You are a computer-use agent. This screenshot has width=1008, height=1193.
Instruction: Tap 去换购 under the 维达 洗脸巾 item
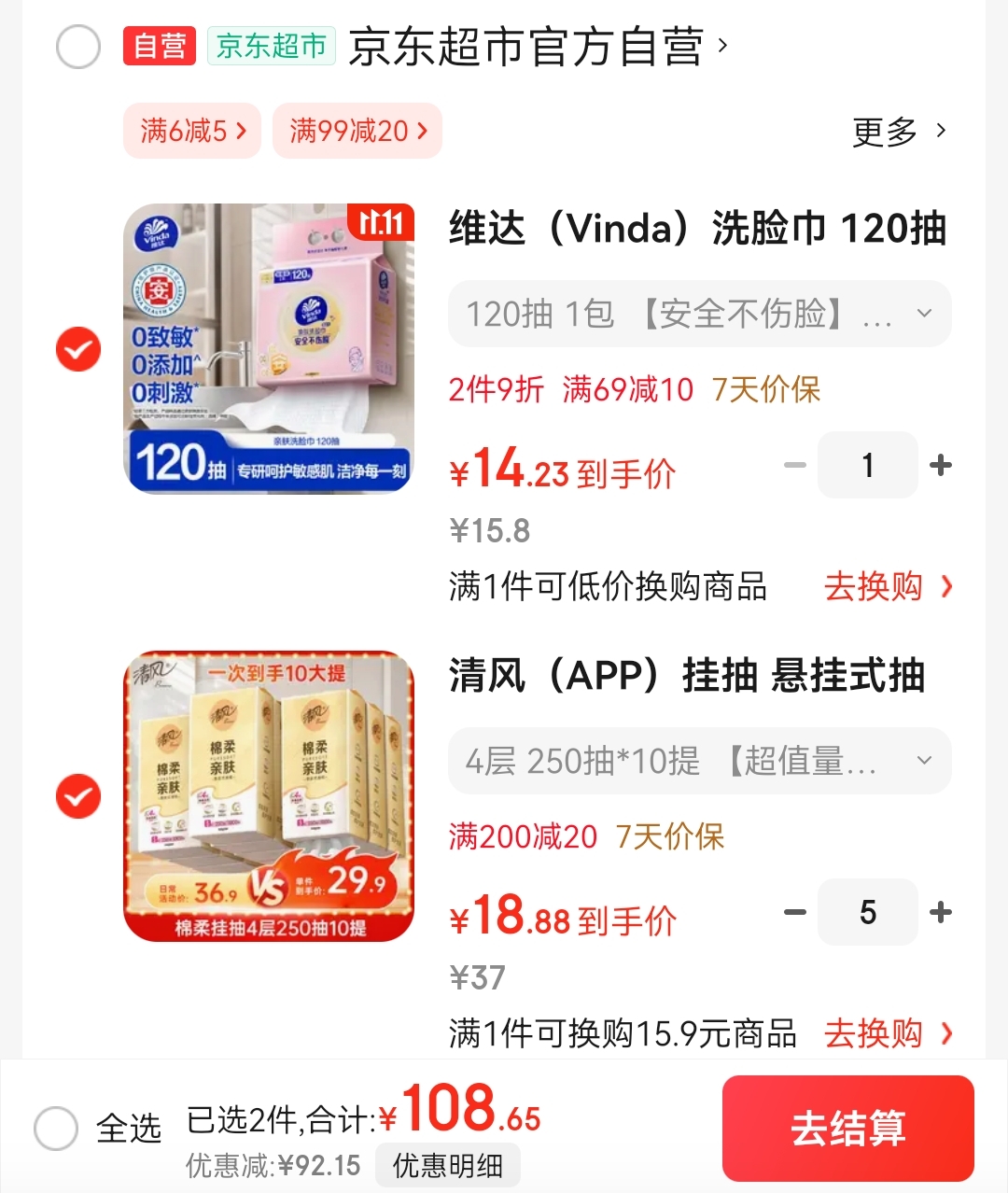click(888, 586)
